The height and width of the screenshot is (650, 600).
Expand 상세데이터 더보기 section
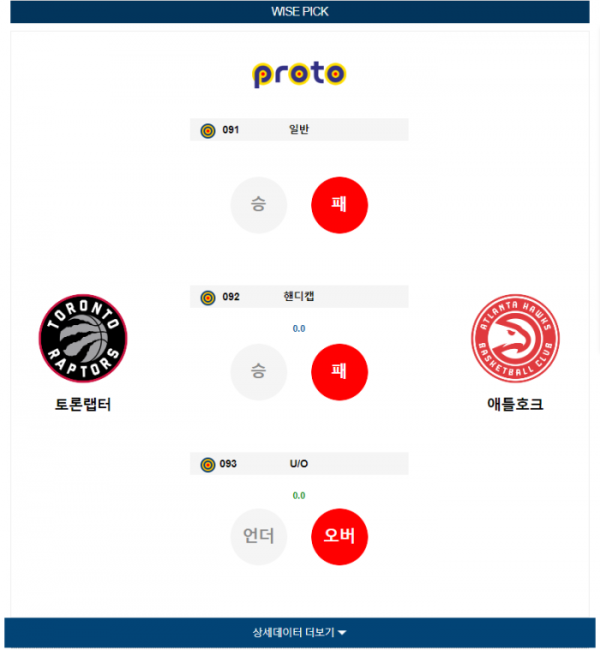tap(300, 632)
